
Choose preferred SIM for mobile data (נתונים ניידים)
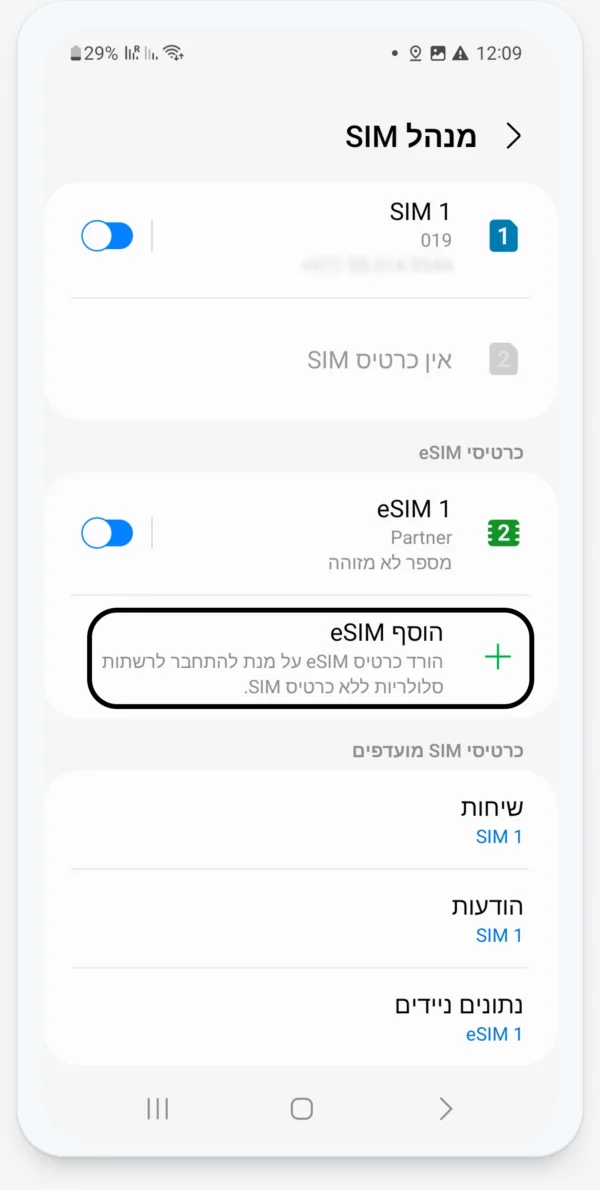(300, 1018)
